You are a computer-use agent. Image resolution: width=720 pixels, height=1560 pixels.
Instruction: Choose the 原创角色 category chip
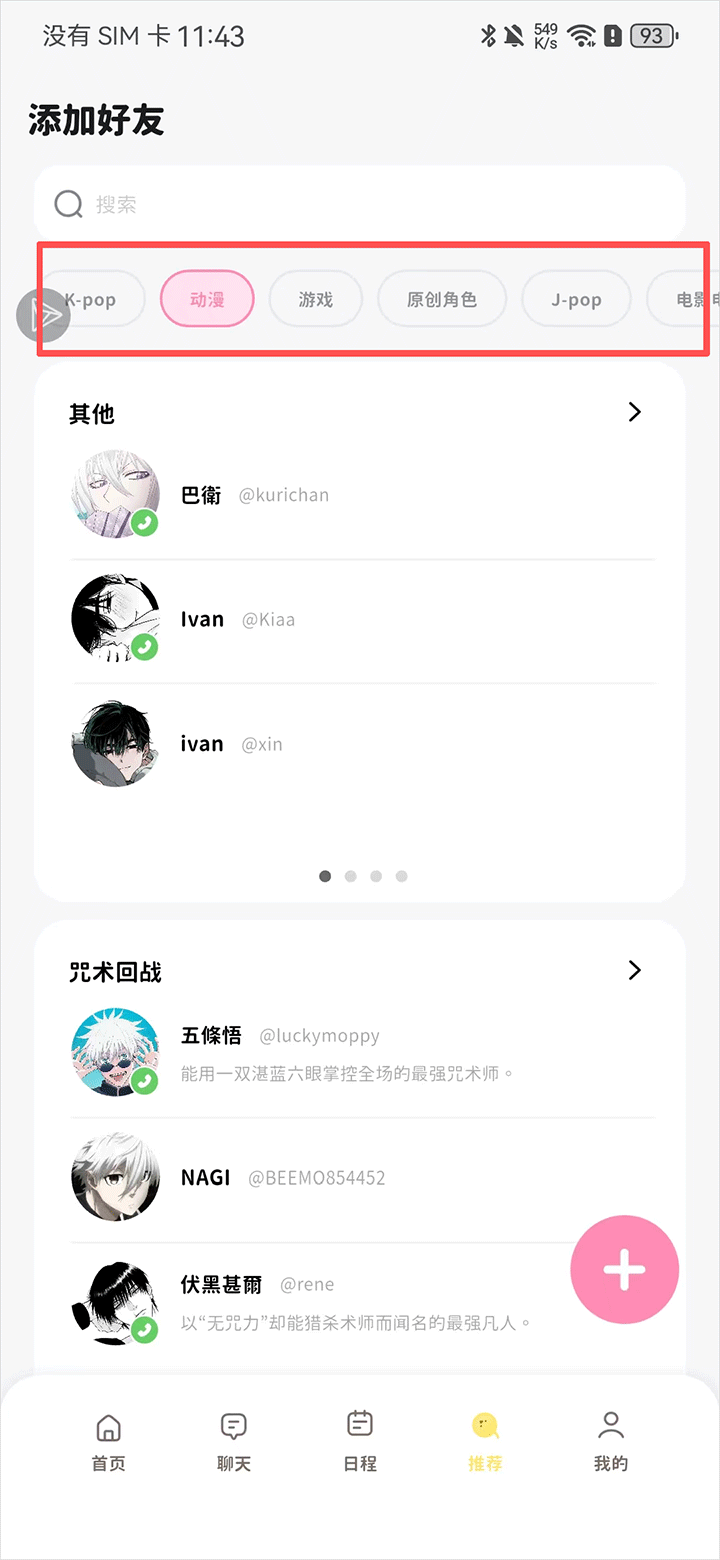pos(441,299)
